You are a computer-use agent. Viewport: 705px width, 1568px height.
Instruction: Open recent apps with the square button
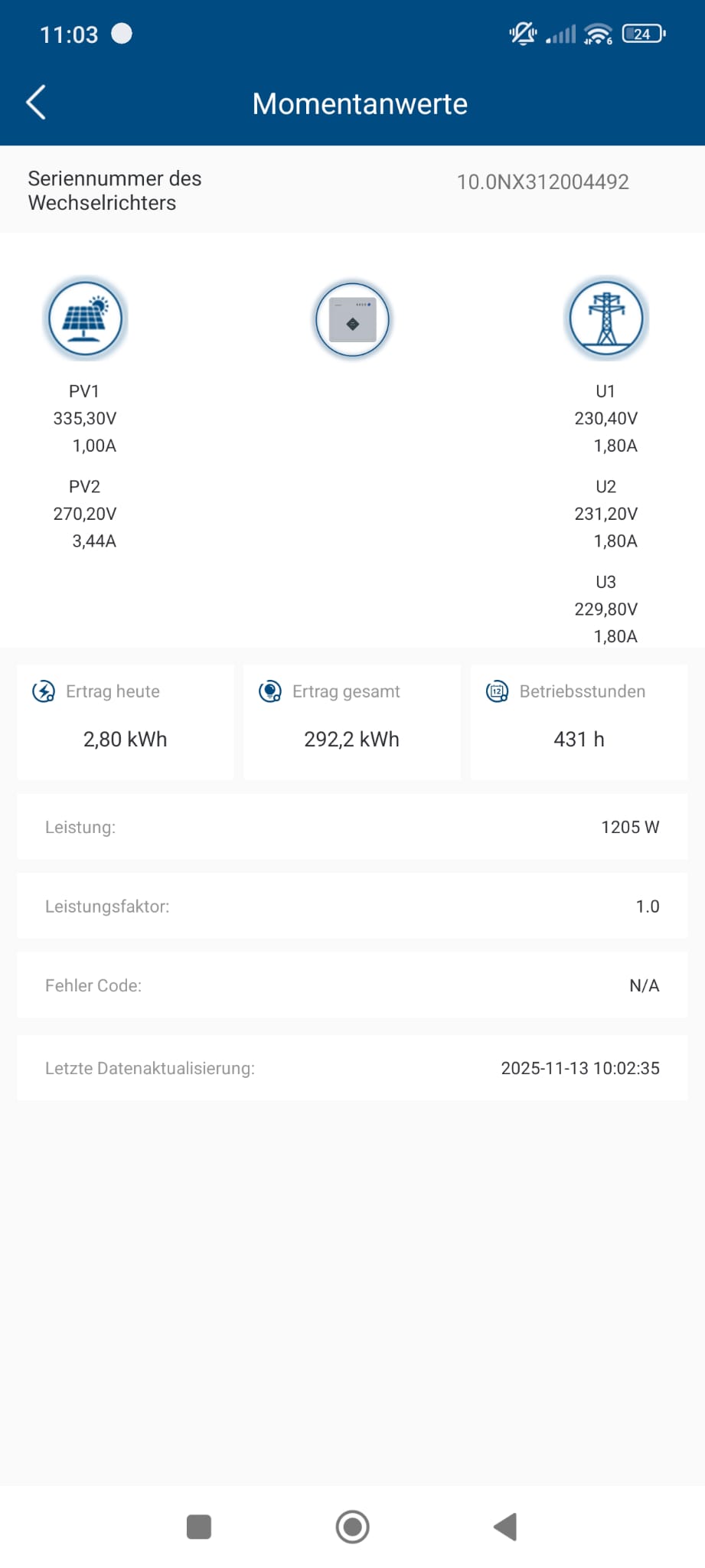tap(199, 1526)
